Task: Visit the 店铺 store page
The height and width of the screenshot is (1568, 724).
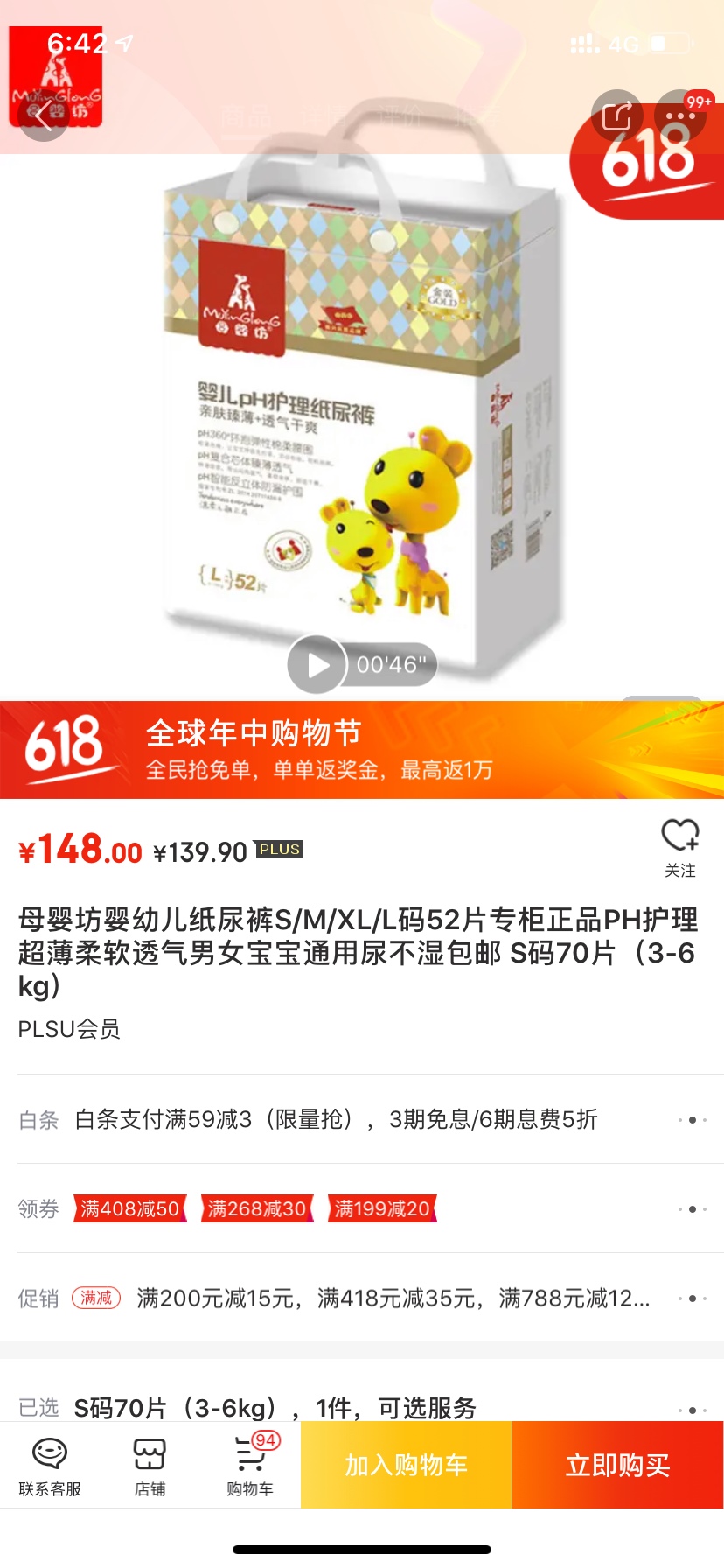Action: point(150,1465)
